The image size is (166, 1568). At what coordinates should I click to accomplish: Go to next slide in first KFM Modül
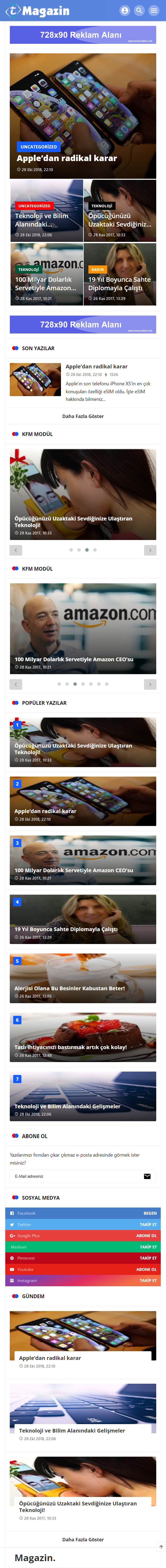150,550
